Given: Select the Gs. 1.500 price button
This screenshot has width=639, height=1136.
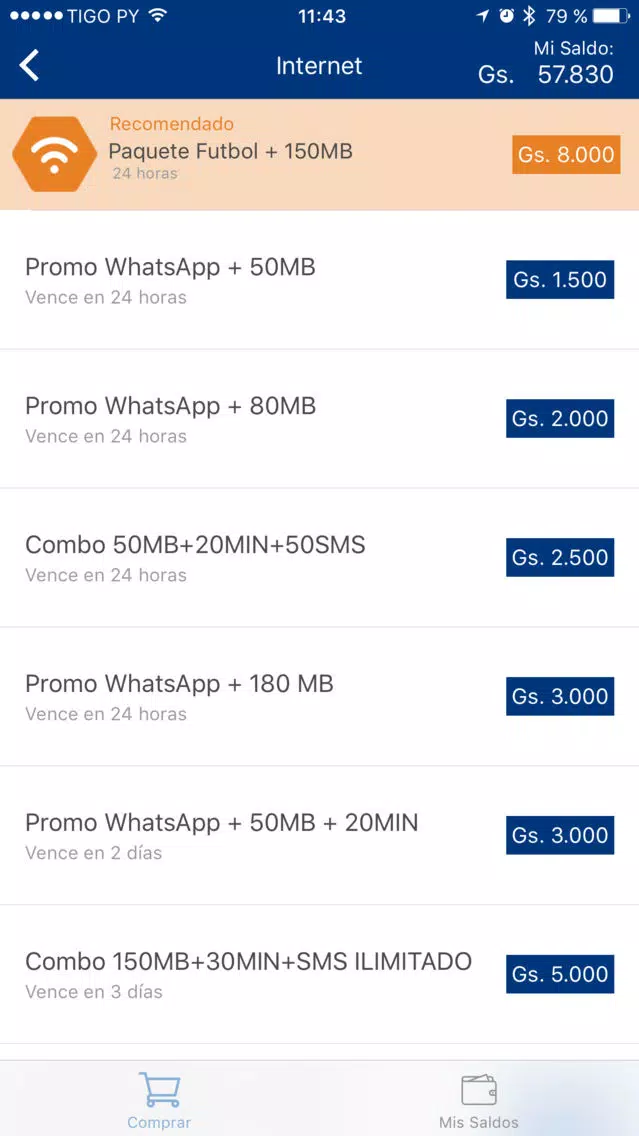Looking at the screenshot, I should coord(560,280).
